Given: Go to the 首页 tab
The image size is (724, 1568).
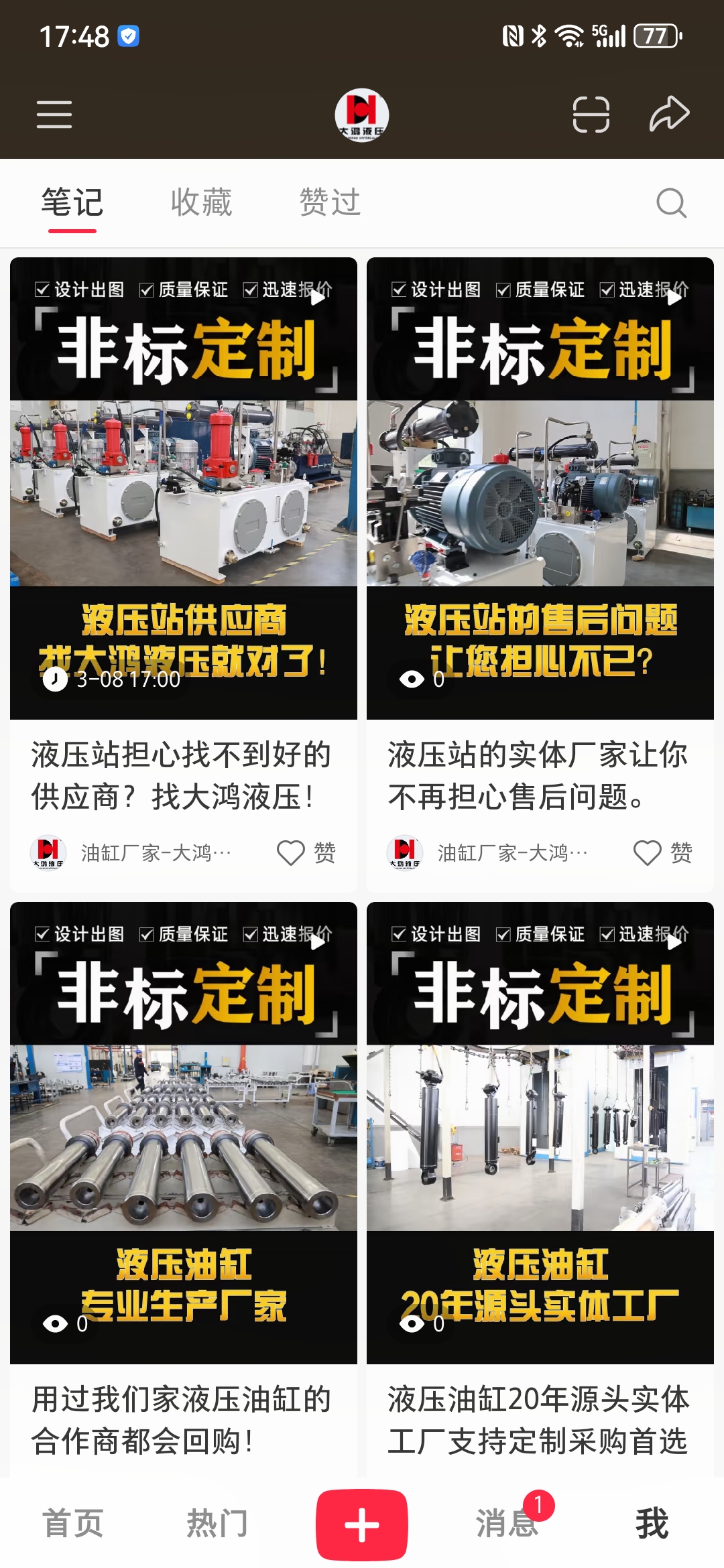Looking at the screenshot, I should (72, 1524).
